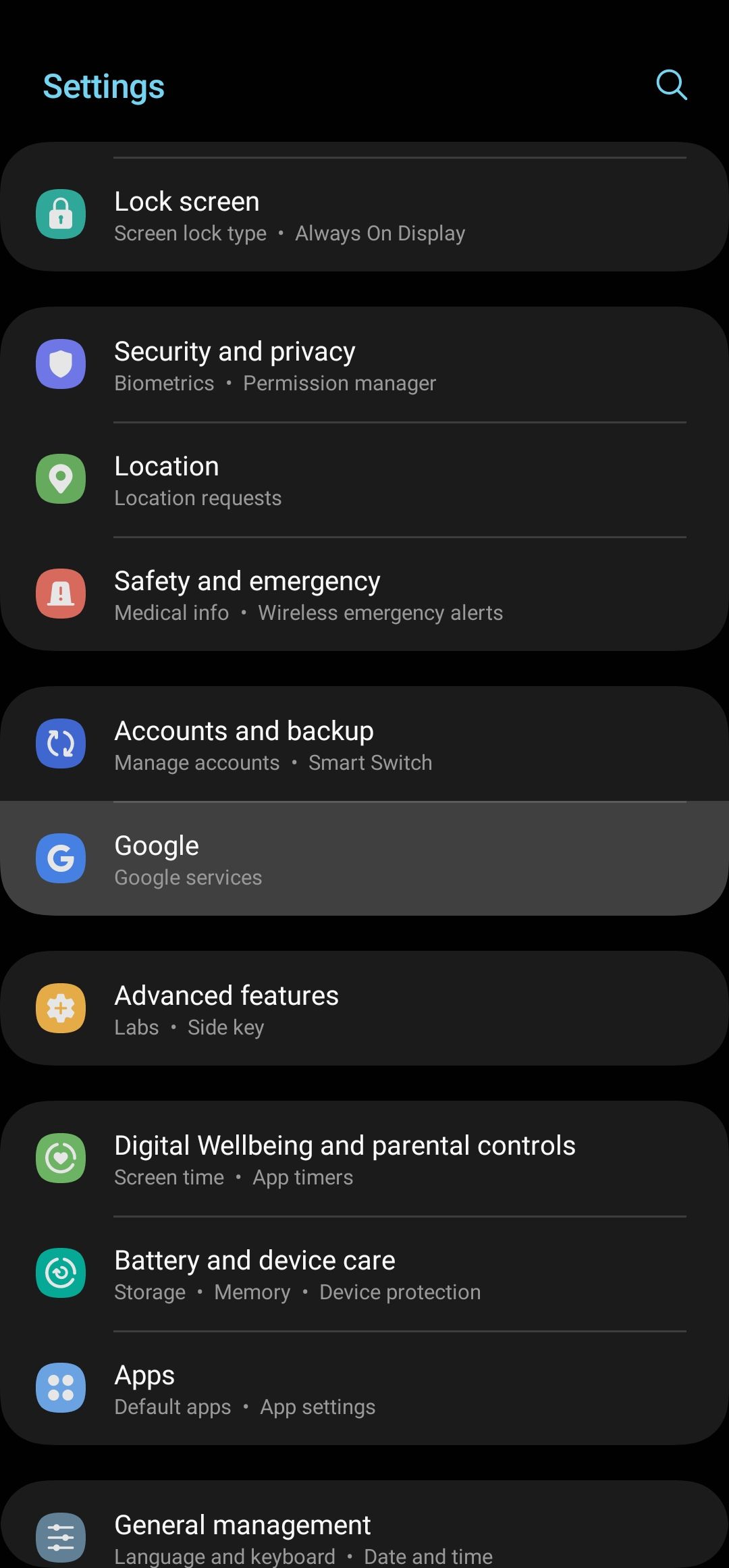Open the Google services entry
729x1568 pixels.
click(x=364, y=858)
